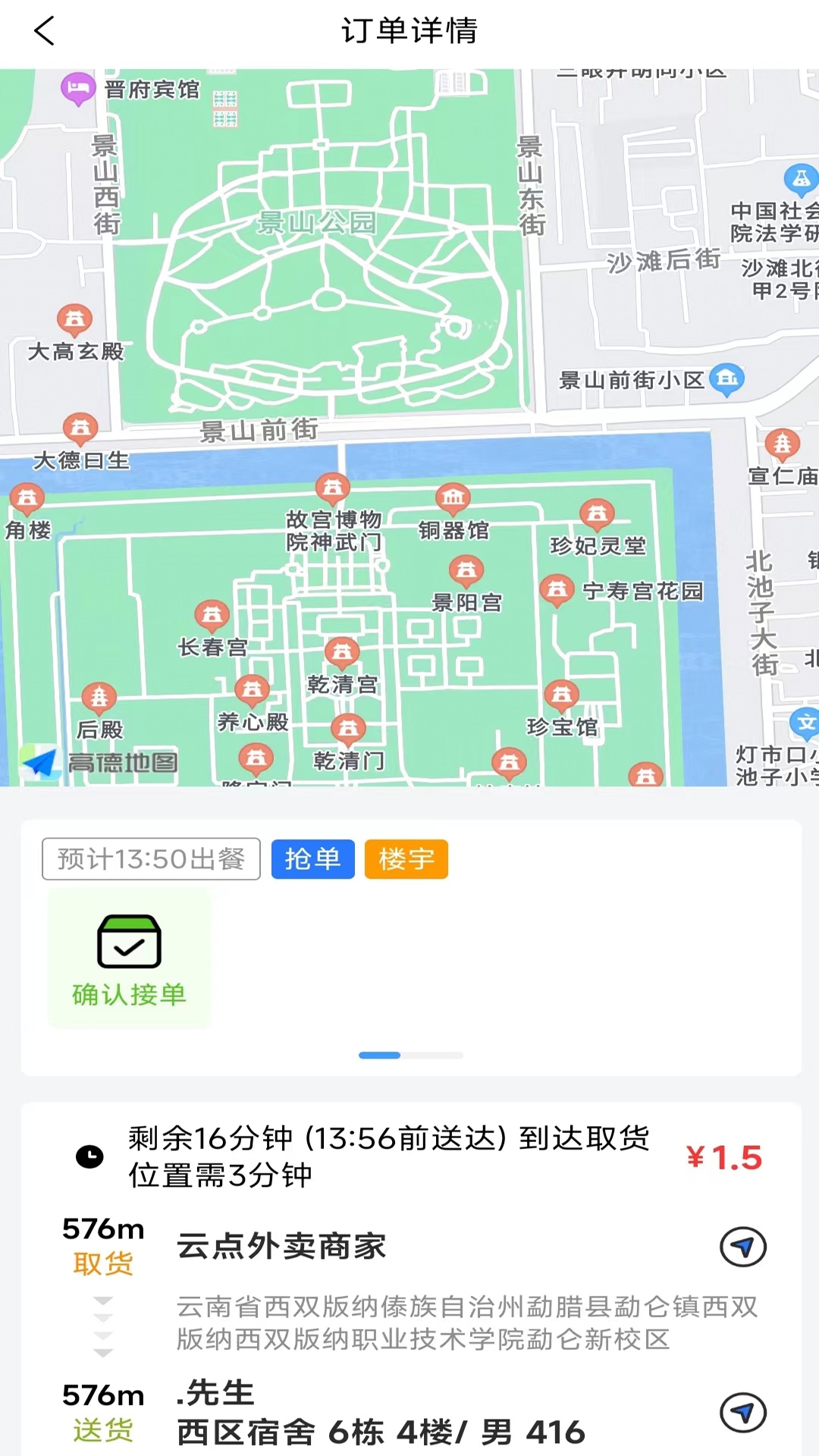Tap the 确认接单 confirm order button
819x1456 pixels.
[x=129, y=959]
